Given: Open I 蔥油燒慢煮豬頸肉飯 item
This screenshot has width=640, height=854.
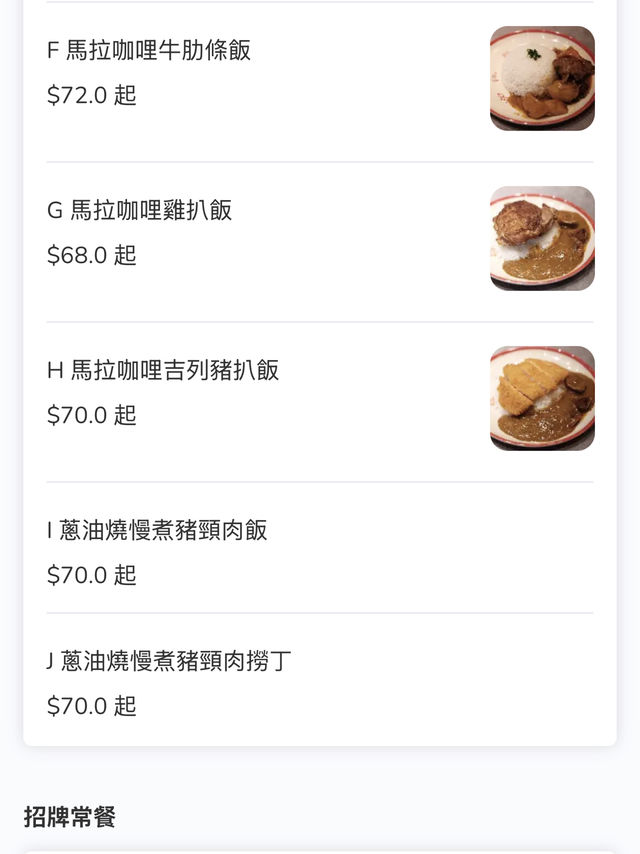Looking at the screenshot, I should click(157, 531).
